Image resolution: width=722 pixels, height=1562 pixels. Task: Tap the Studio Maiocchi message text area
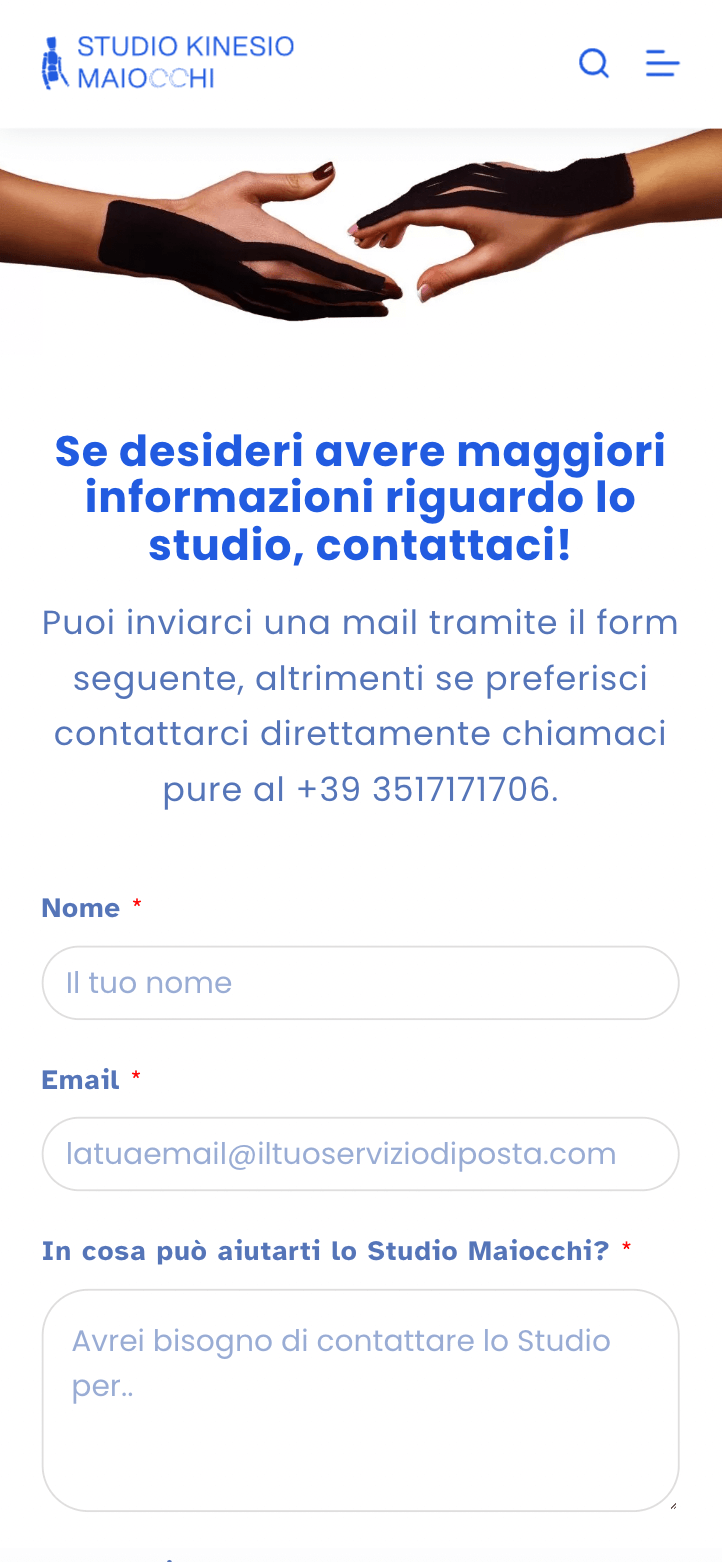point(360,1400)
